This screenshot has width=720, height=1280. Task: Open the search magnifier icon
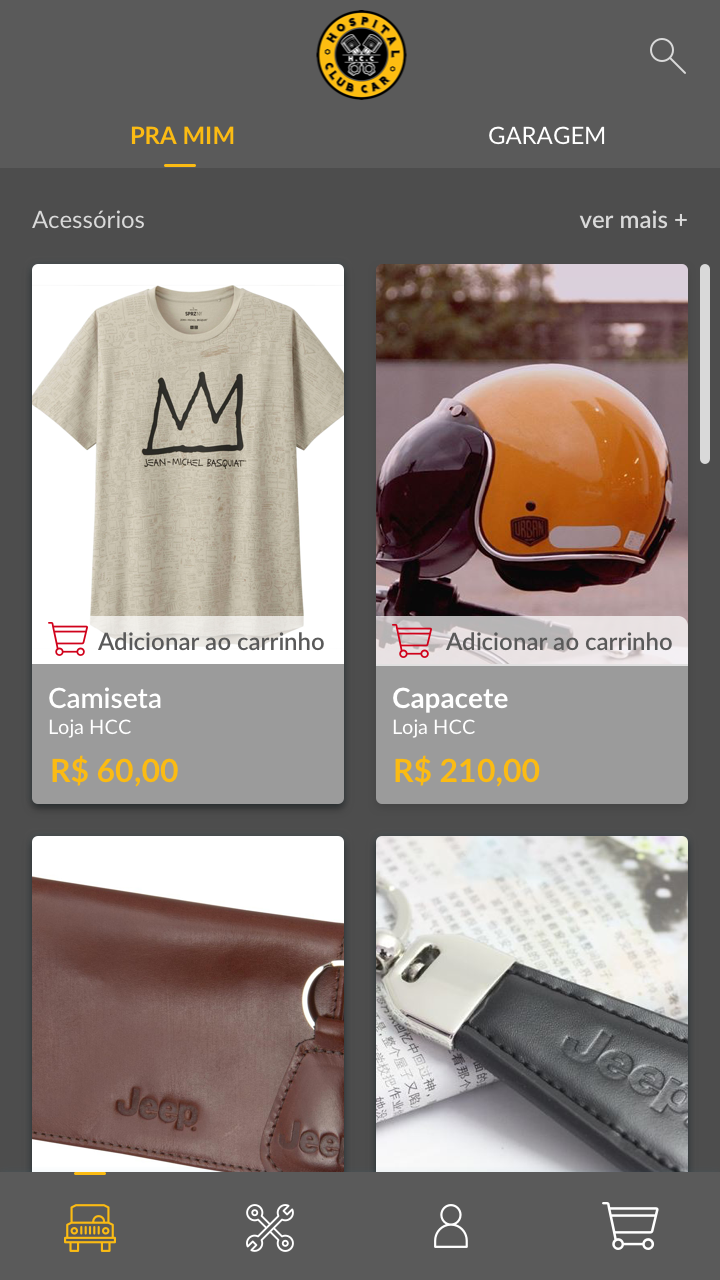[x=667, y=56]
